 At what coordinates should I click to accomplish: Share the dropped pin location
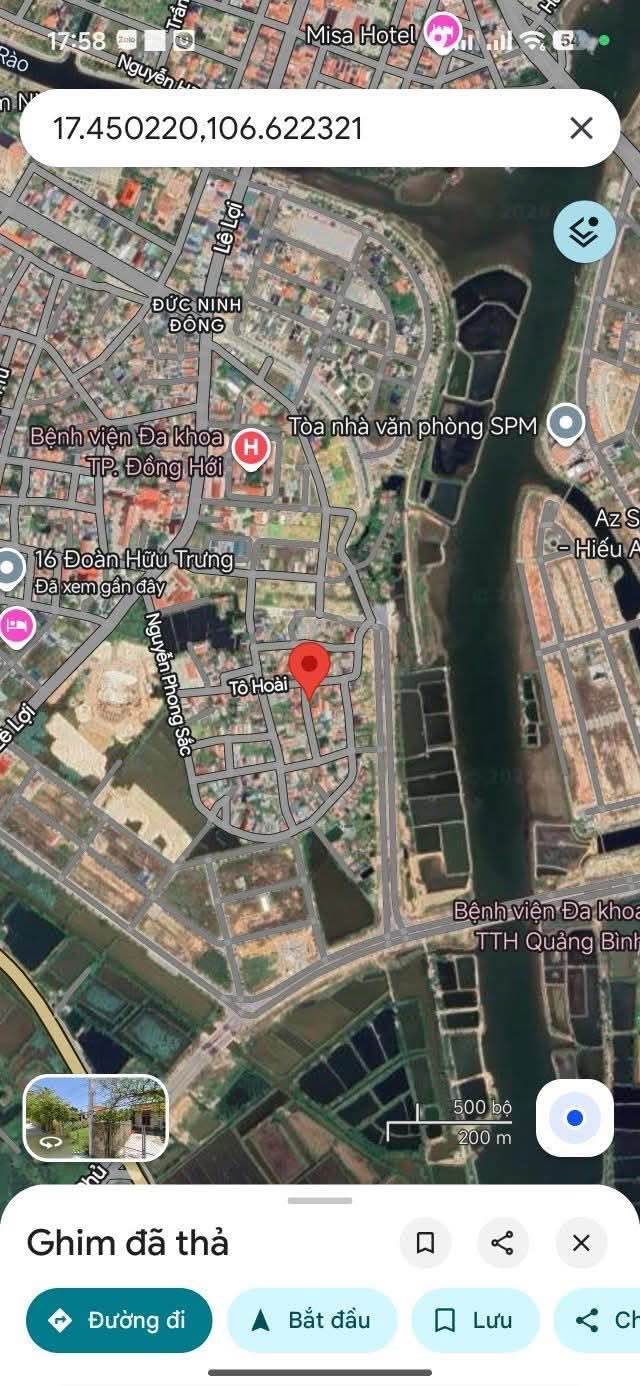[x=502, y=1243]
